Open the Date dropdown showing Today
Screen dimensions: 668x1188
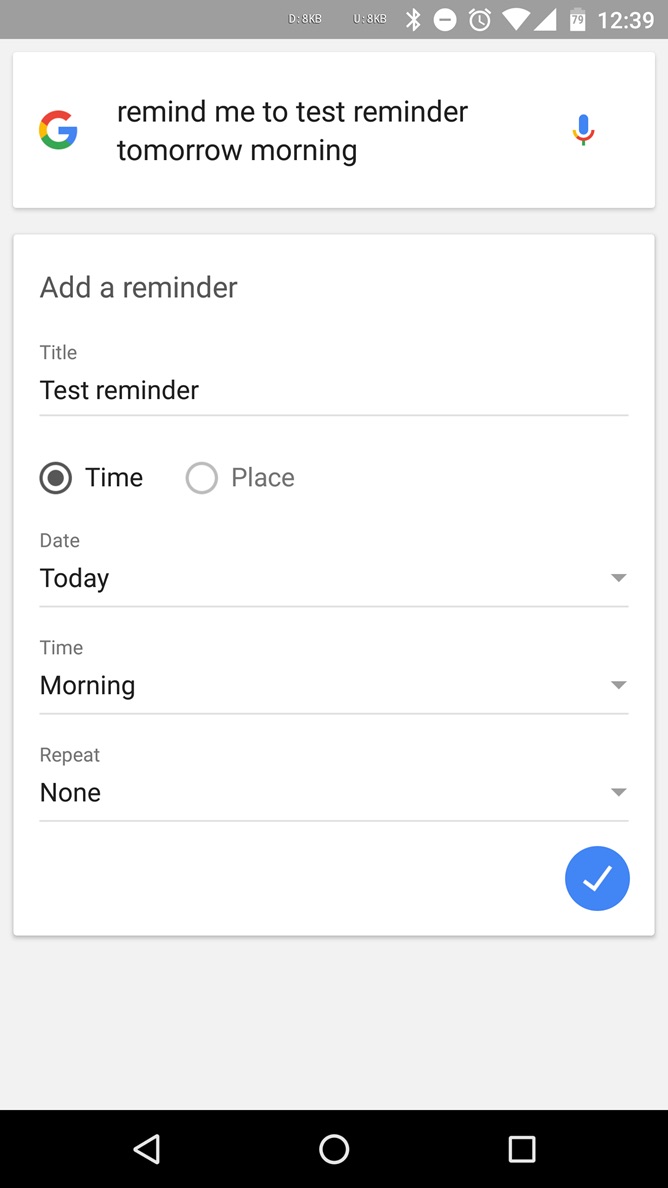tap(333, 578)
